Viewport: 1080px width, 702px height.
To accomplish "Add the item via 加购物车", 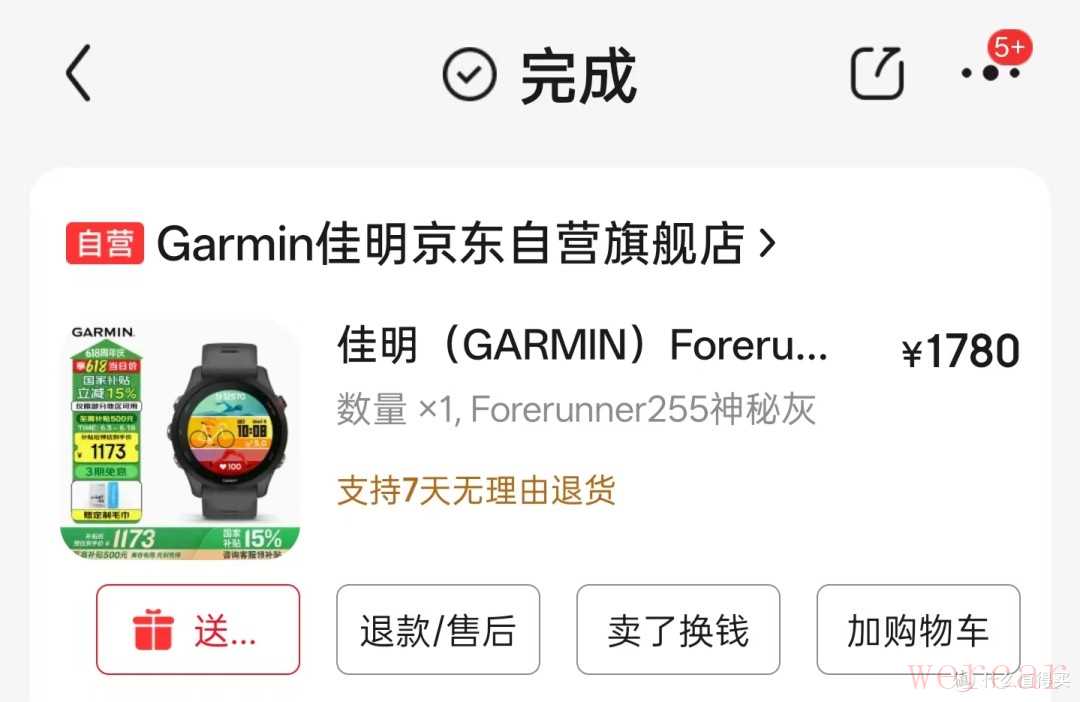I will coord(918,630).
